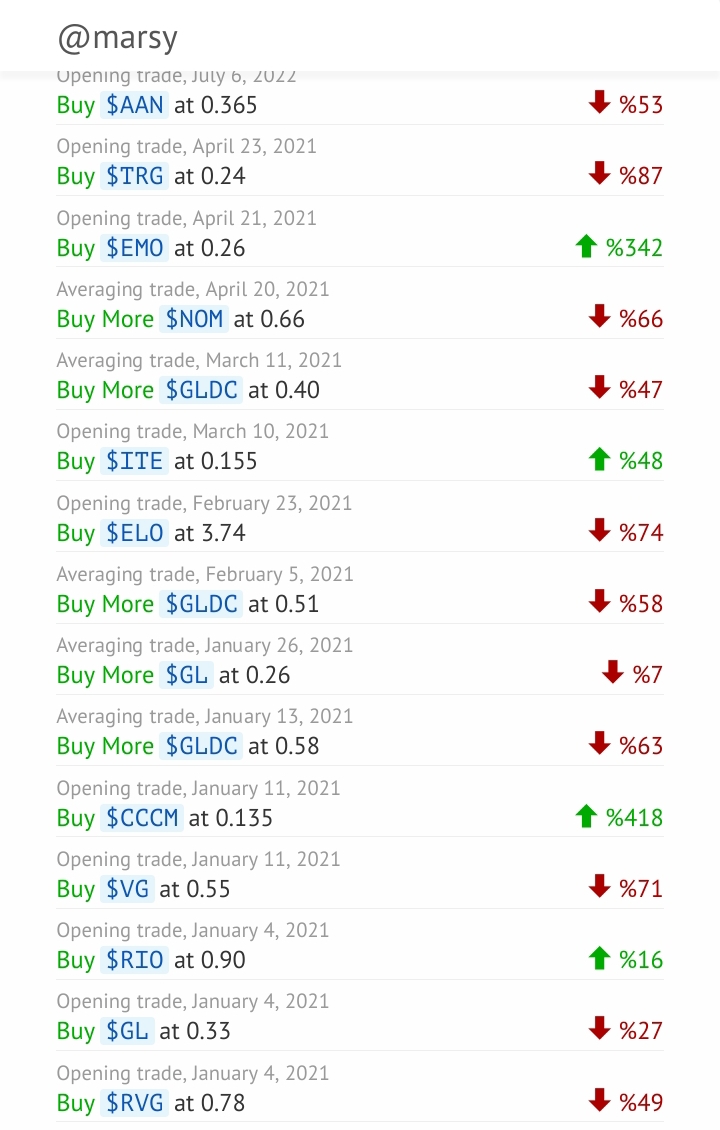View $GLDC from the 0.58 trade
This screenshot has height=1130, width=720.
point(201,746)
